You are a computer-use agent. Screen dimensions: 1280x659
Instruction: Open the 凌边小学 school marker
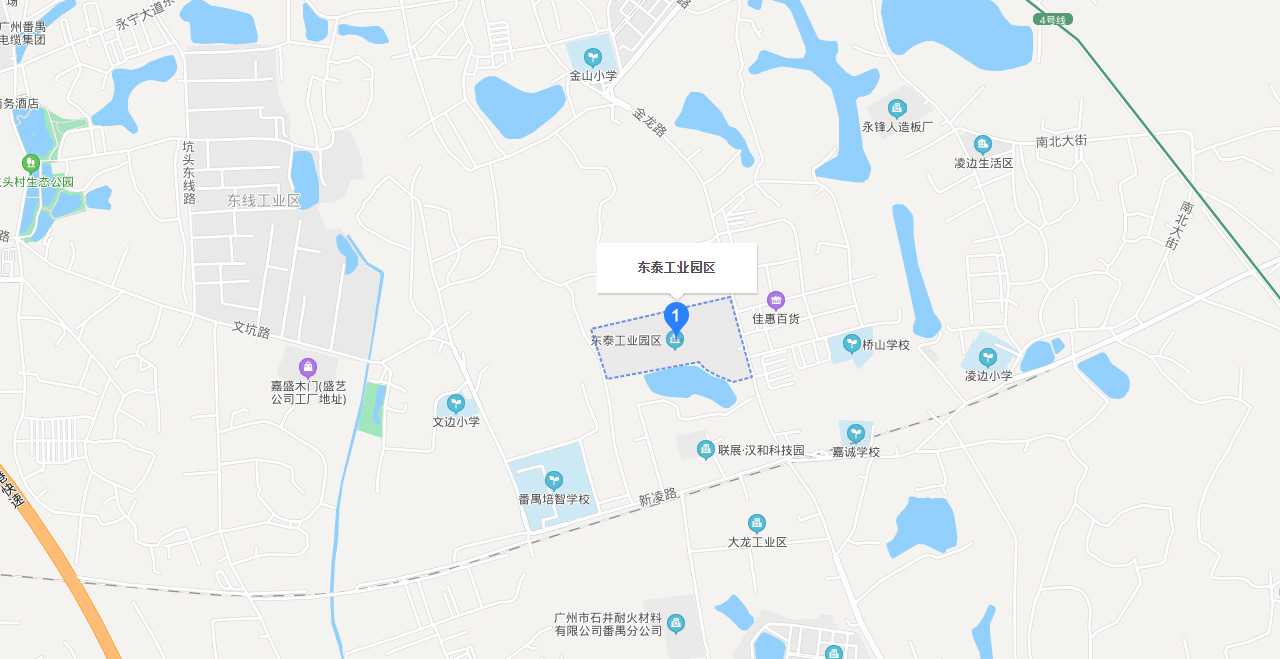988,358
